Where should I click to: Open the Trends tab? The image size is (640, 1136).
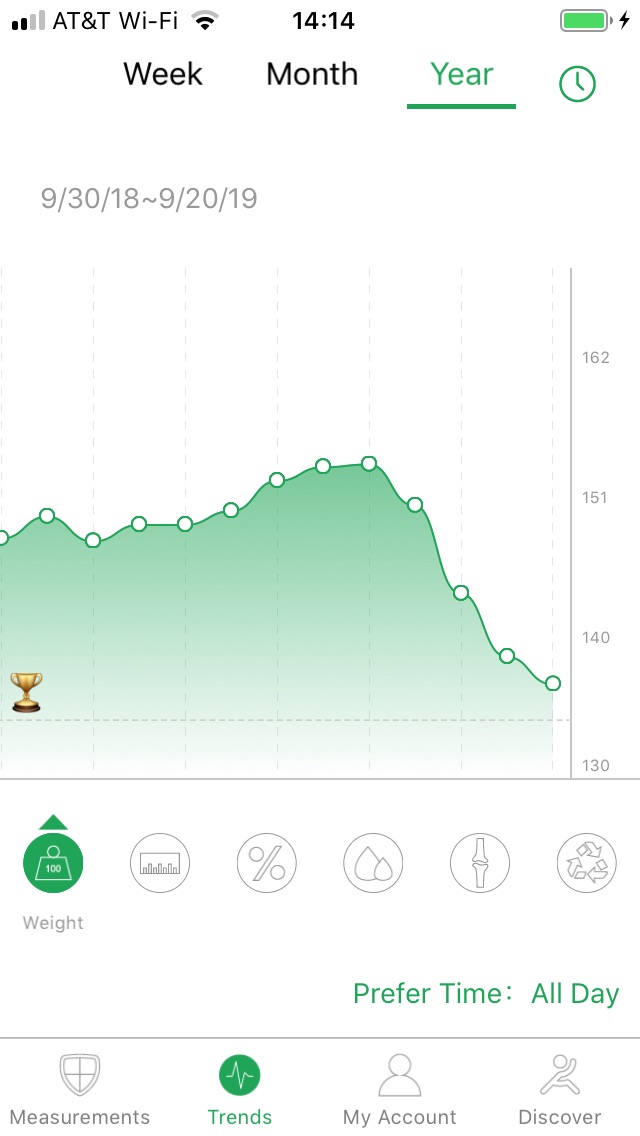click(x=240, y=1089)
